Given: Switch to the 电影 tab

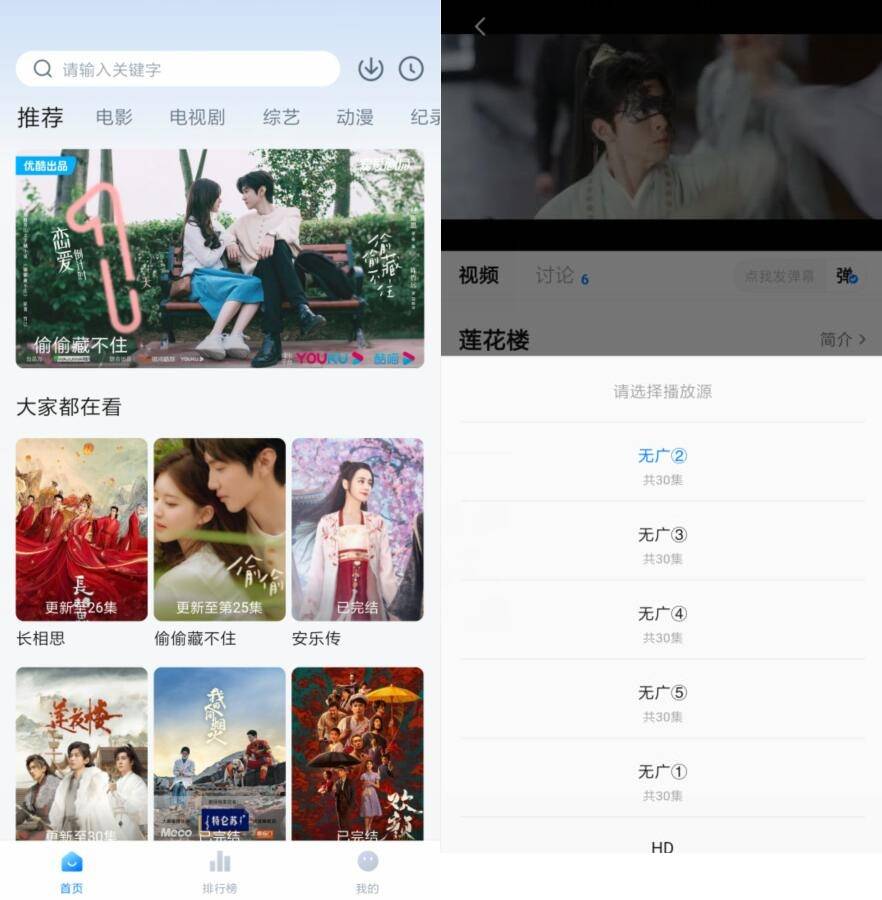Looking at the screenshot, I should click(114, 117).
